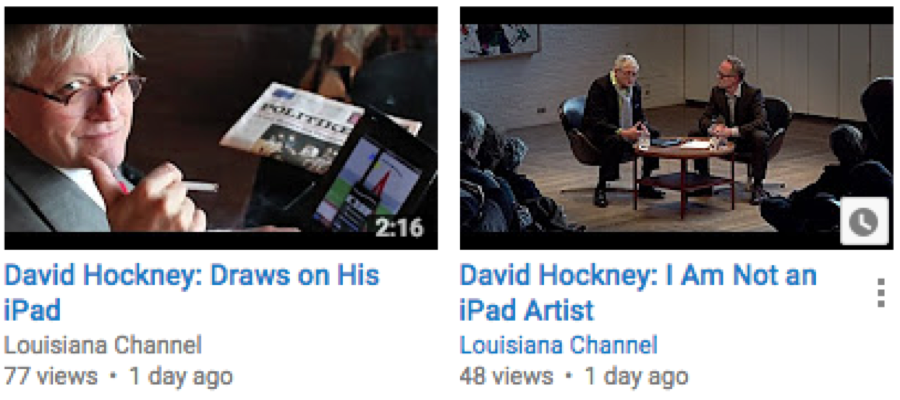Open the Draws on His iPad video thumbnail
The width and height of the screenshot is (900, 400).
click(x=221, y=128)
